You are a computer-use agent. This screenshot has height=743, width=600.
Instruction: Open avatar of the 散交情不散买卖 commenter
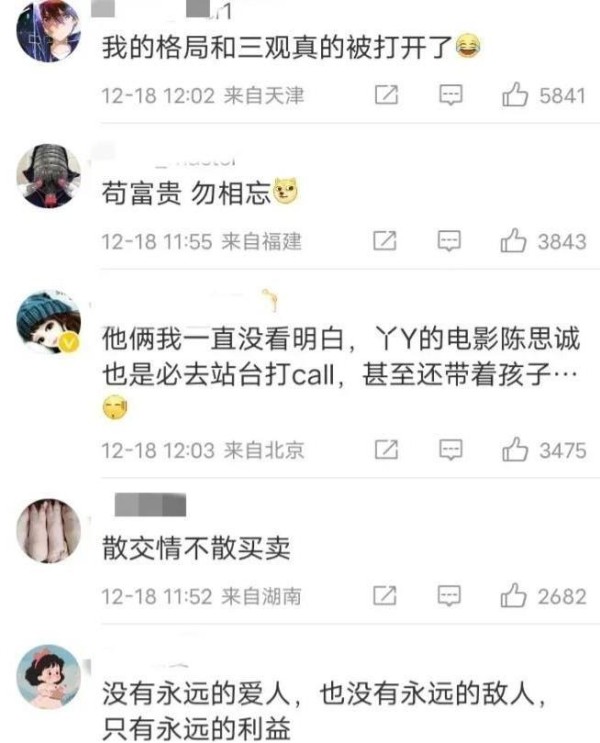pos(48,531)
